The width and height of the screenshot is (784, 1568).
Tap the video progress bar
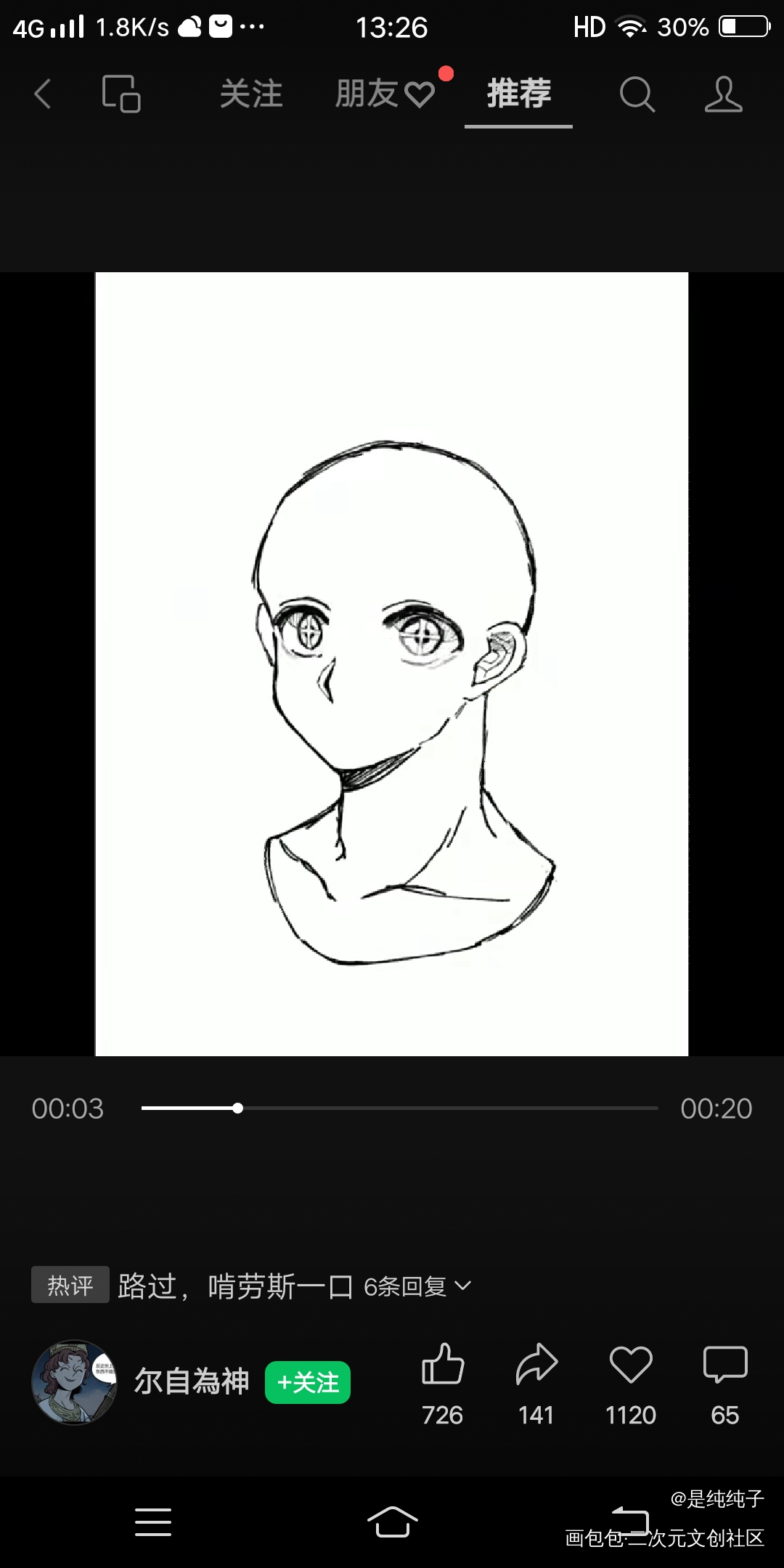click(x=399, y=1108)
